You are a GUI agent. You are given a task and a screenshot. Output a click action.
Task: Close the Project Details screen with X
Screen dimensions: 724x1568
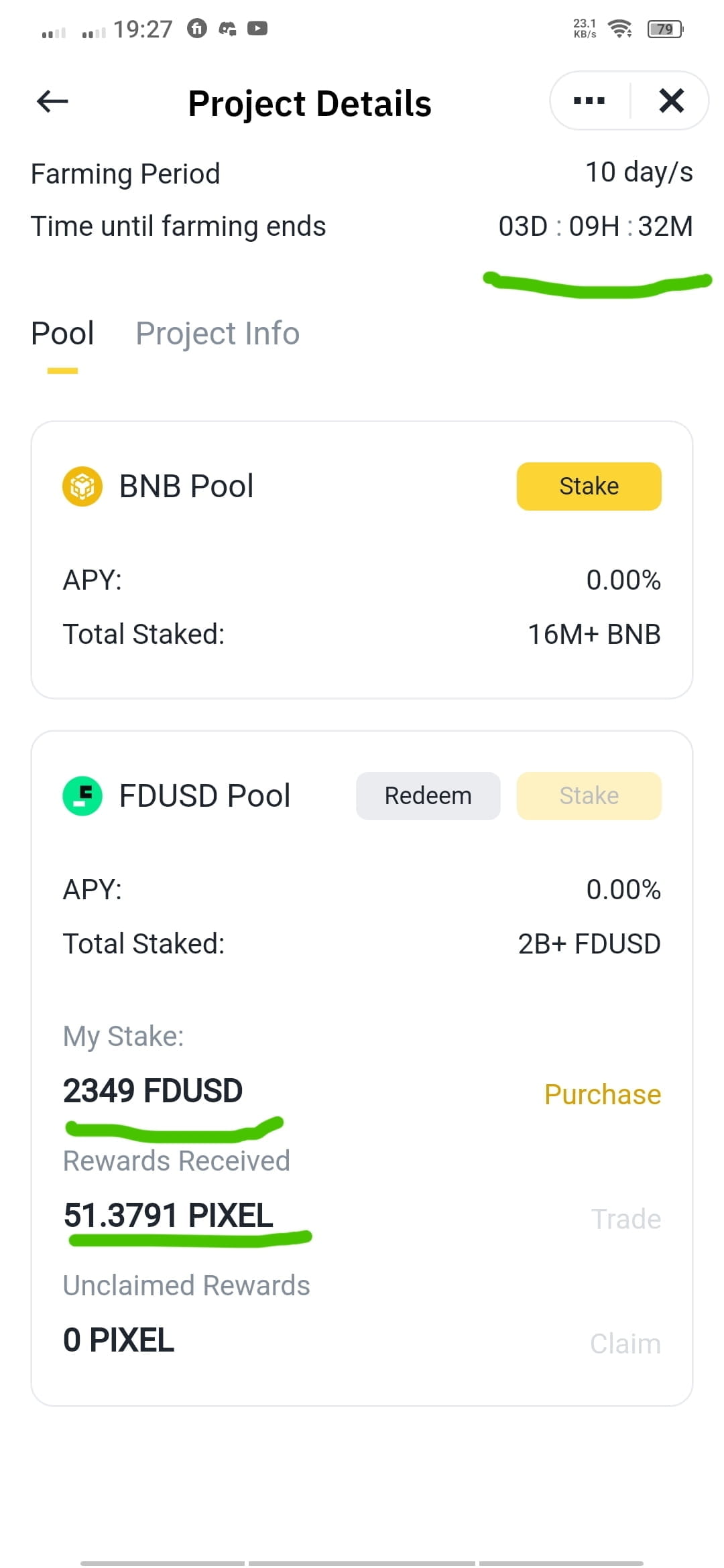tap(671, 101)
